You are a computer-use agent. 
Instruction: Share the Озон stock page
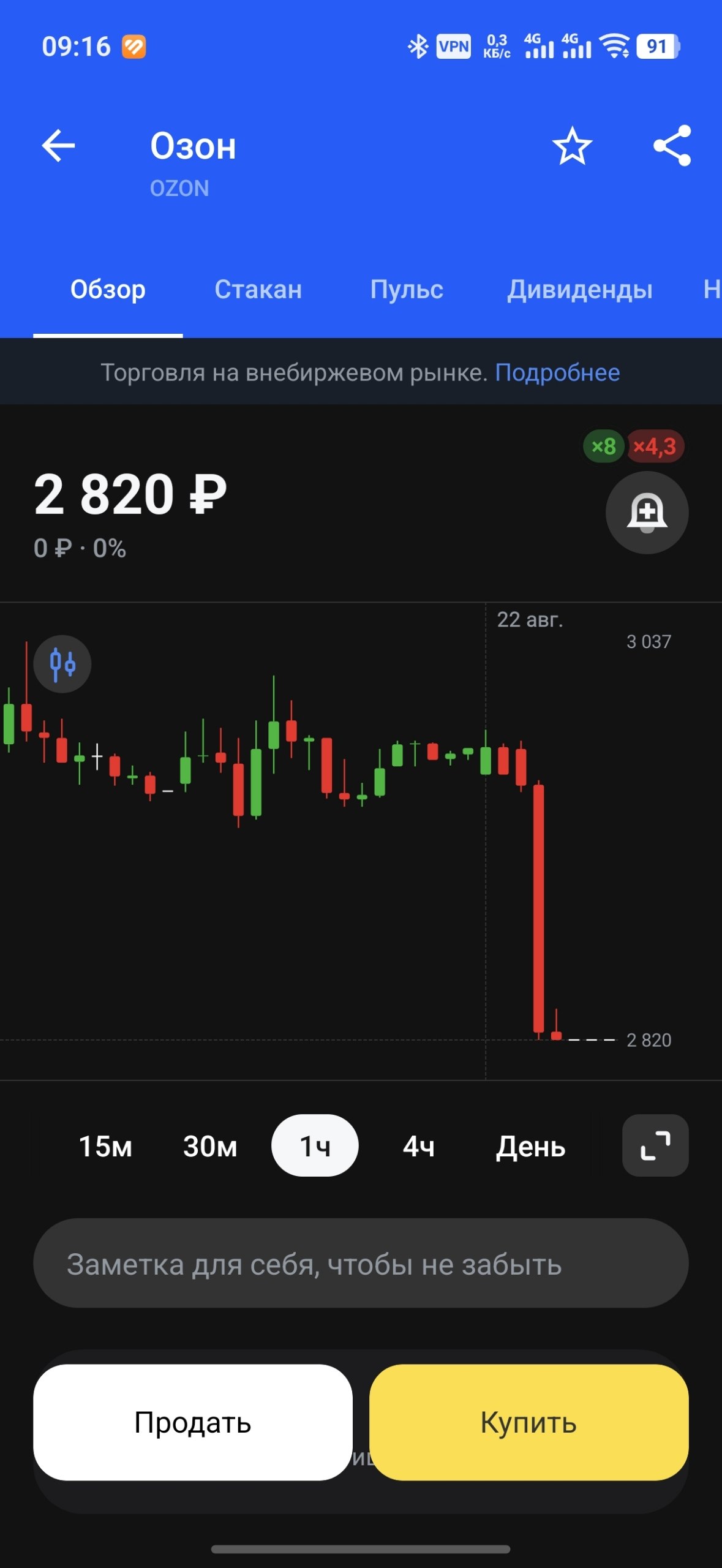click(672, 146)
